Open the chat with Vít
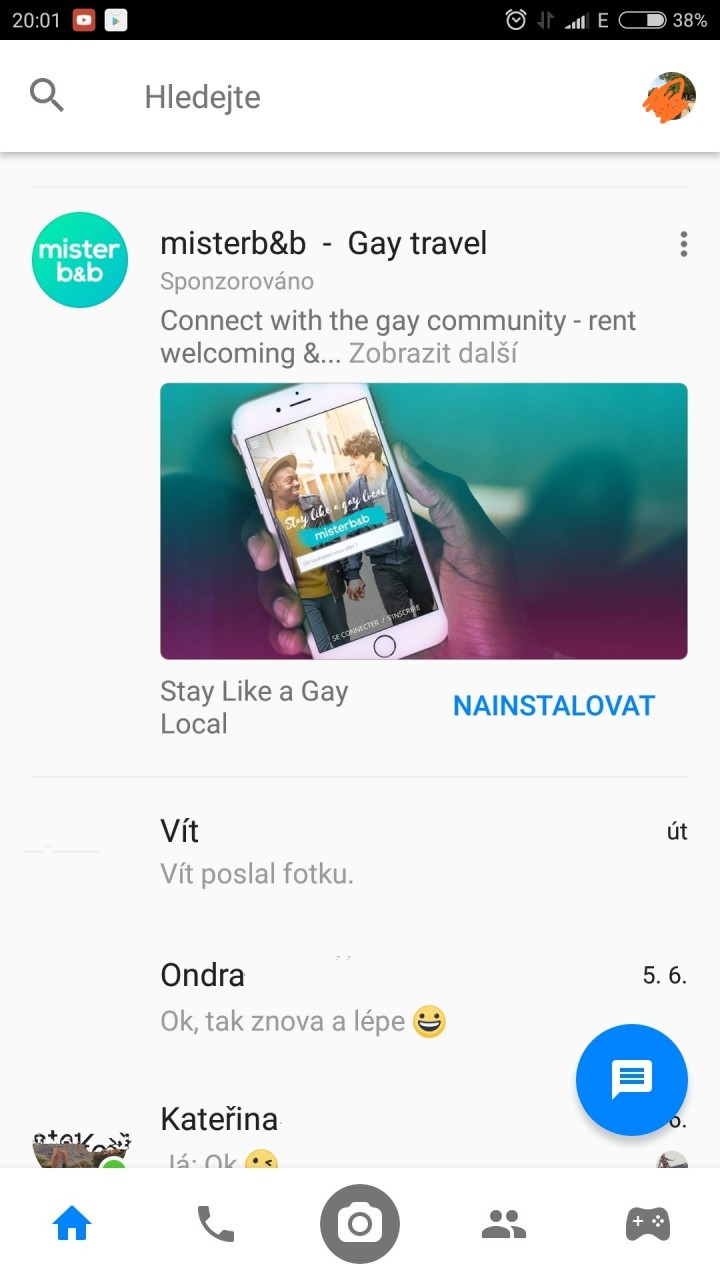The image size is (720, 1280). pos(360,851)
